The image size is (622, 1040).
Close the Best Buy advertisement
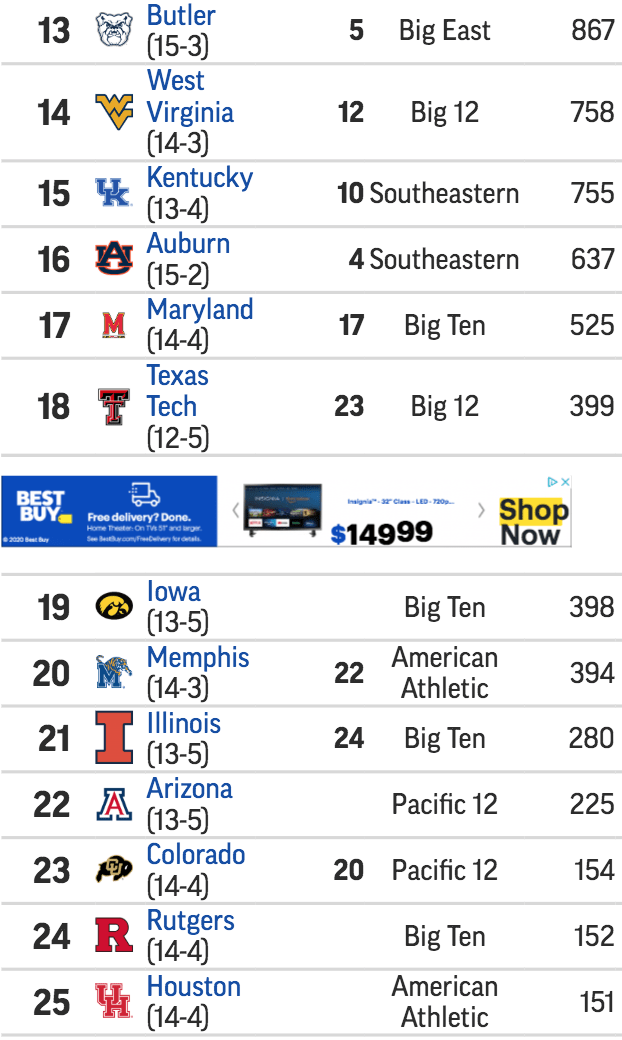click(566, 482)
